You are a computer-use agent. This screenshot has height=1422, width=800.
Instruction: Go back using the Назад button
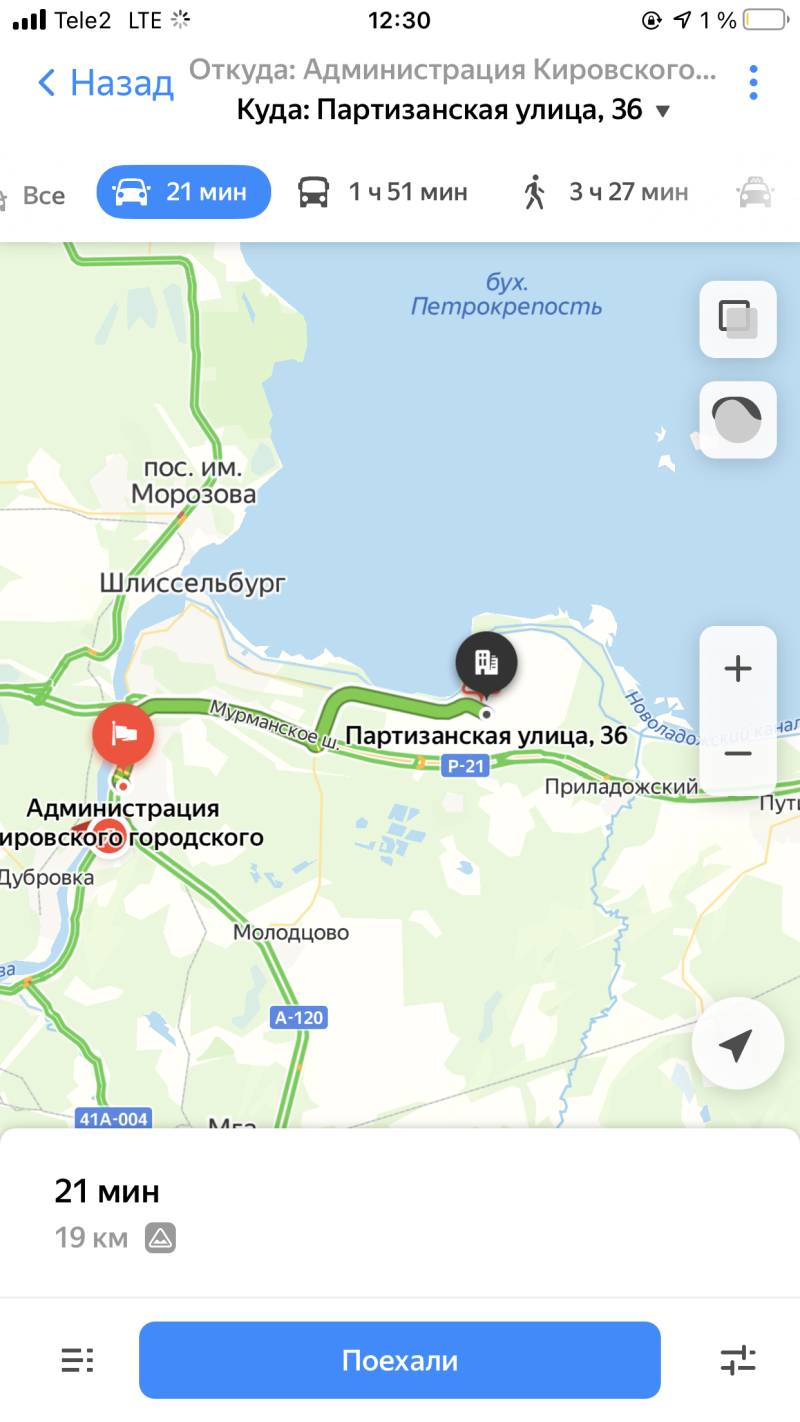point(105,82)
